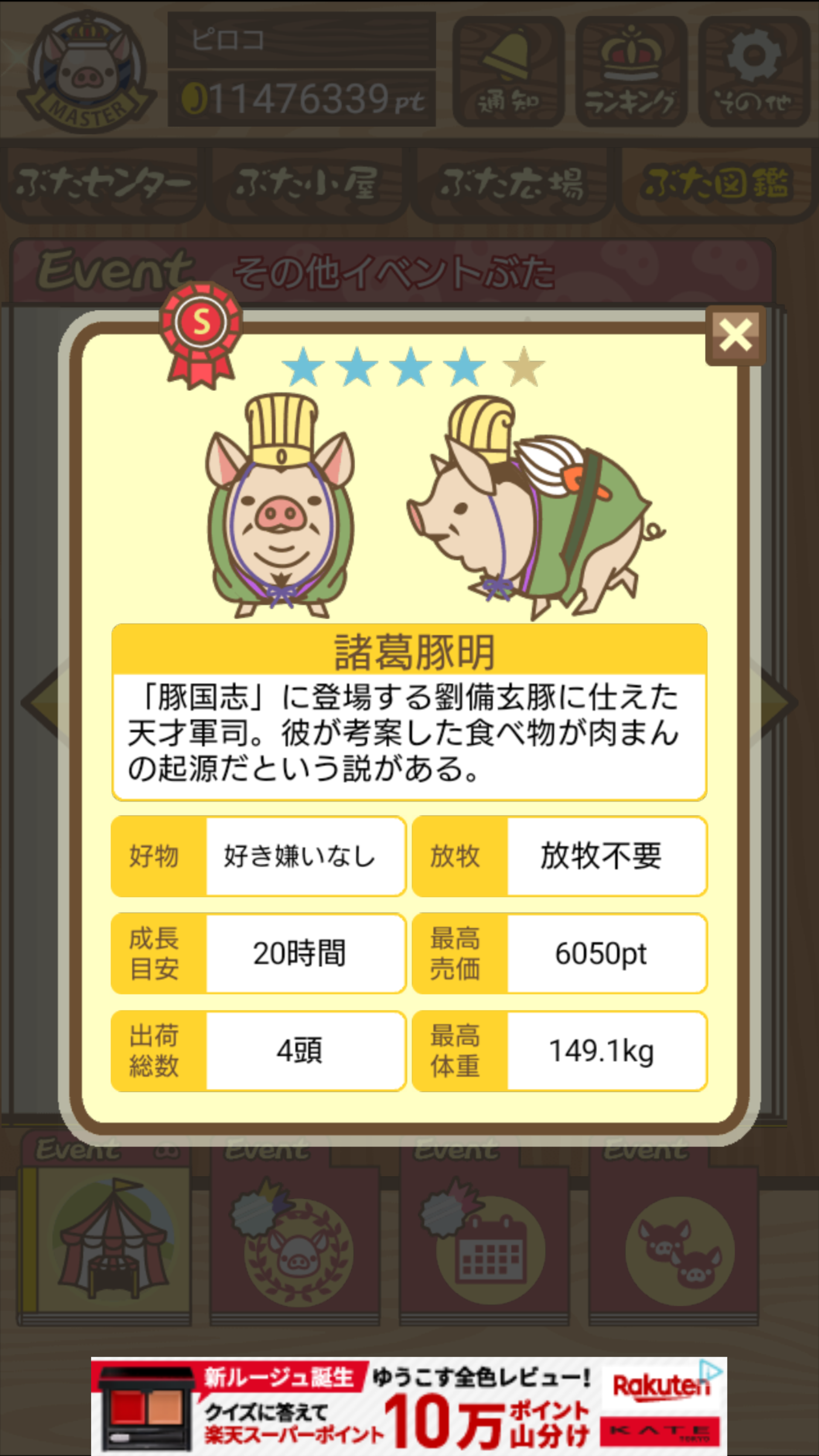
Task: Tap the MASTER pig profile badge
Action: [x=87, y=72]
